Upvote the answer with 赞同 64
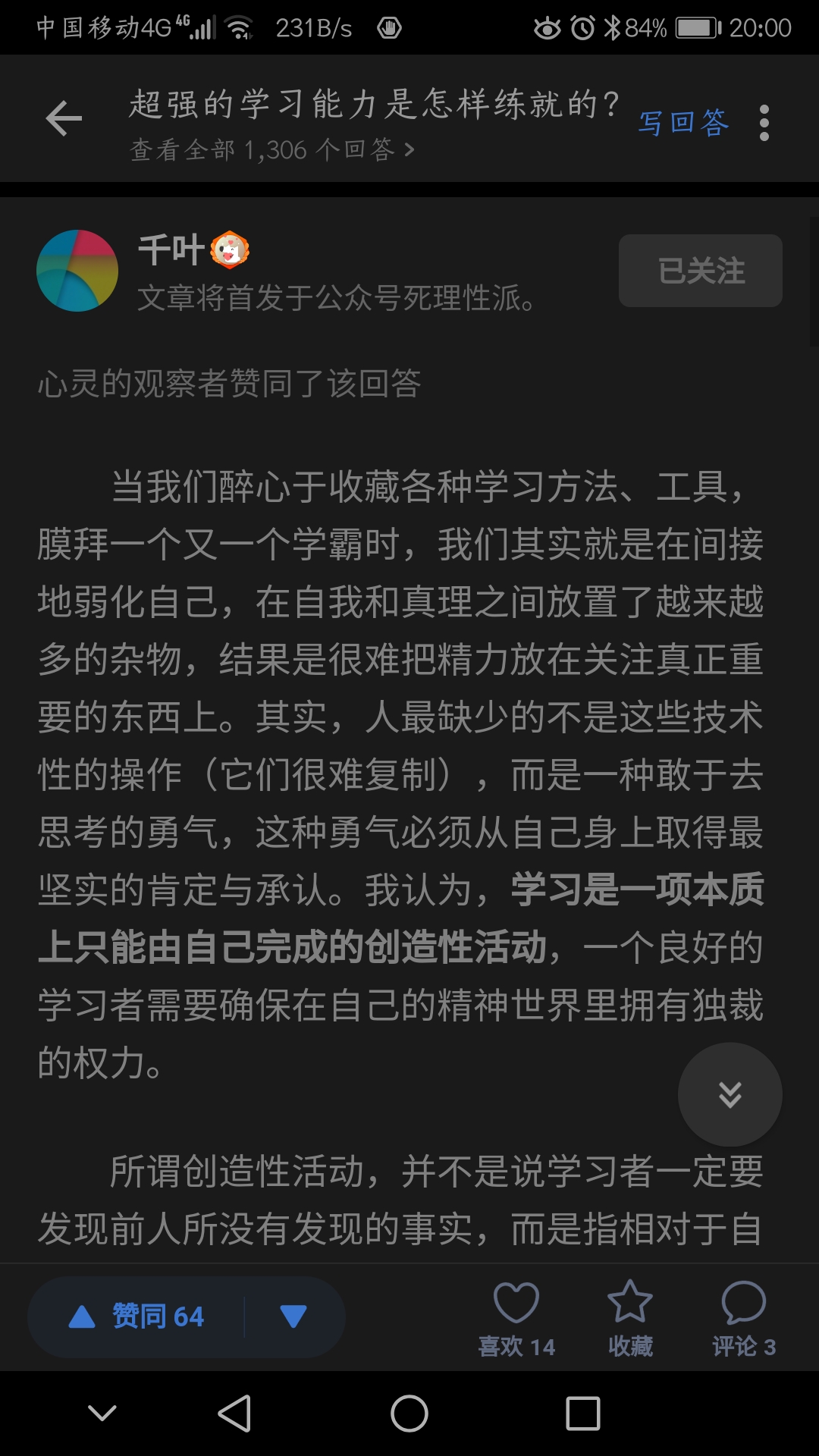This screenshot has height=1456, width=819. pyautogui.click(x=138, y=1316)
